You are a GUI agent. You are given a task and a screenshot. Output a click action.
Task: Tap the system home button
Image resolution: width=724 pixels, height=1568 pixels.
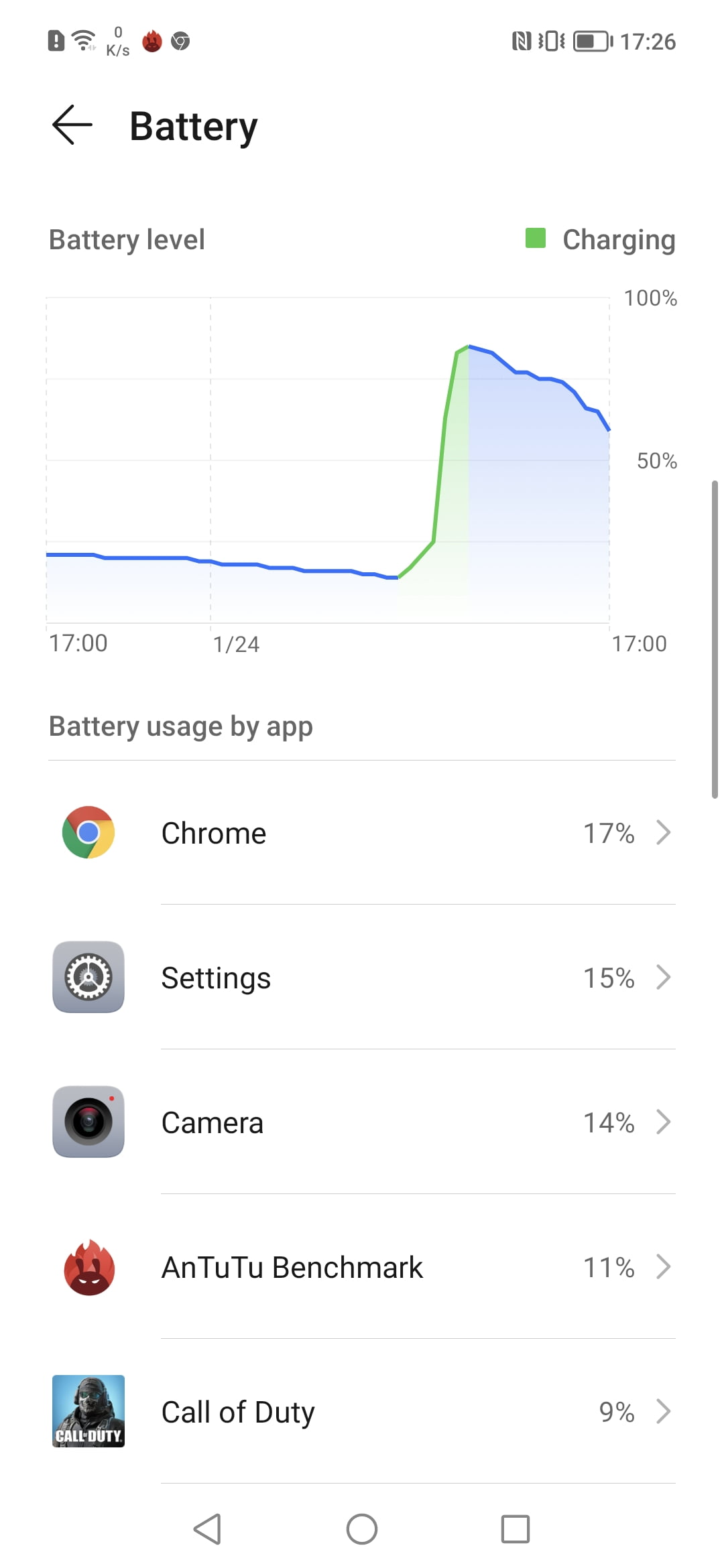click(362, 1529)
